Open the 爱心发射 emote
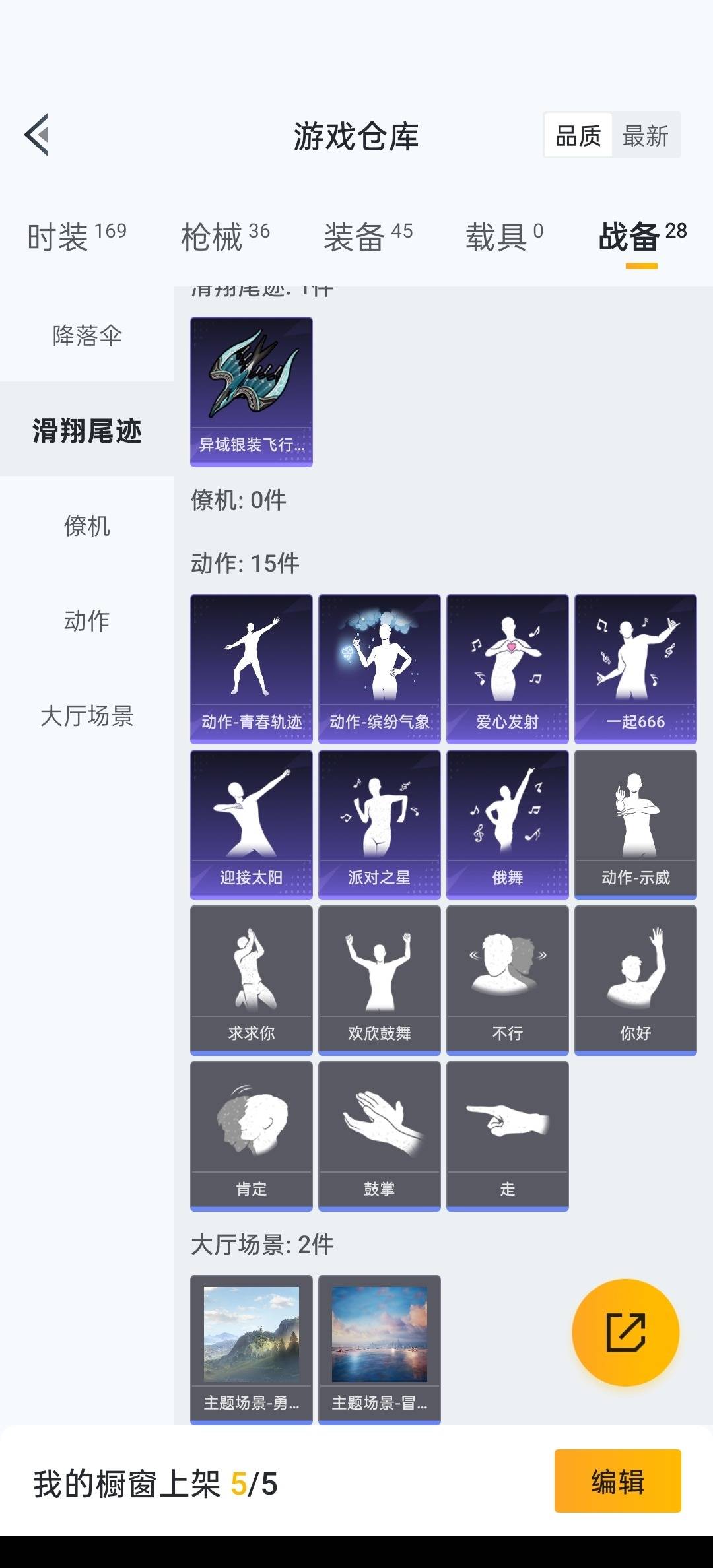 point(508,669)
